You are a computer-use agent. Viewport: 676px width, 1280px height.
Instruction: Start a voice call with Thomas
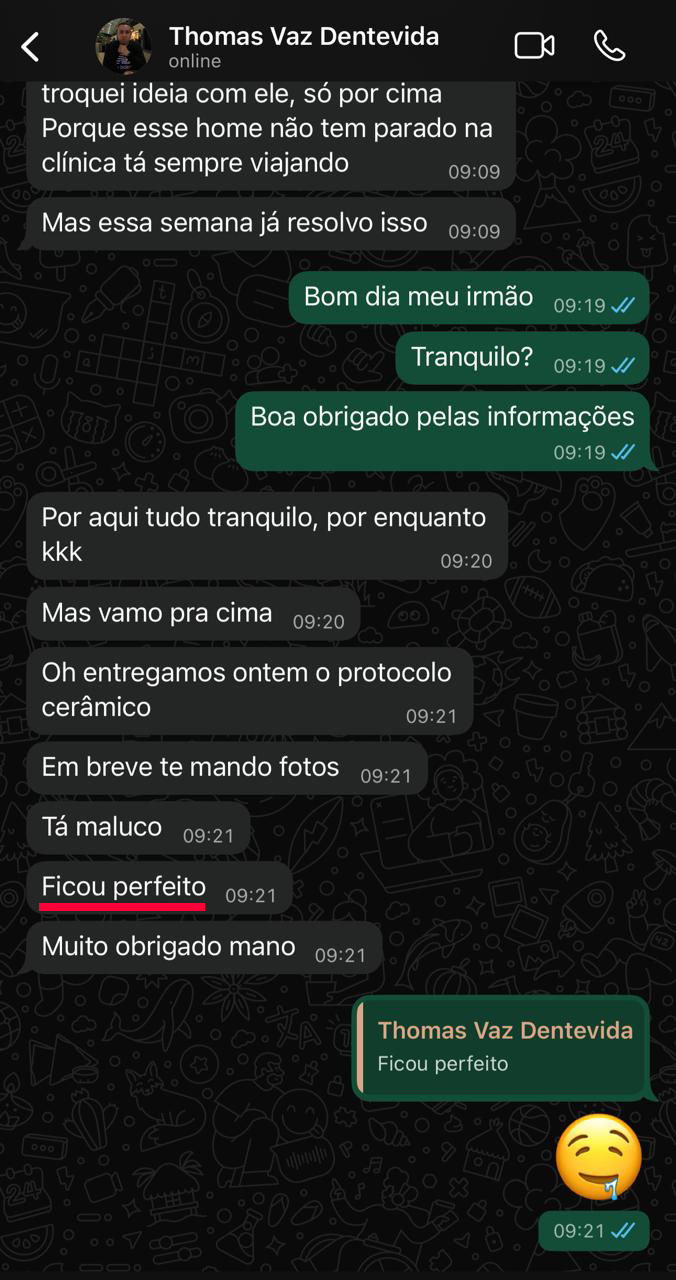(x=609, y=46)
